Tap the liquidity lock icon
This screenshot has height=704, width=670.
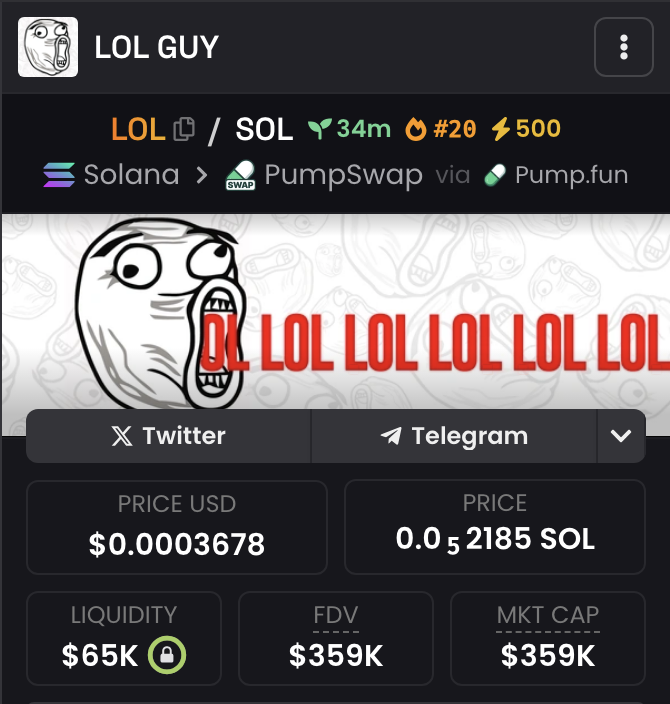click(x=167, y=655)
